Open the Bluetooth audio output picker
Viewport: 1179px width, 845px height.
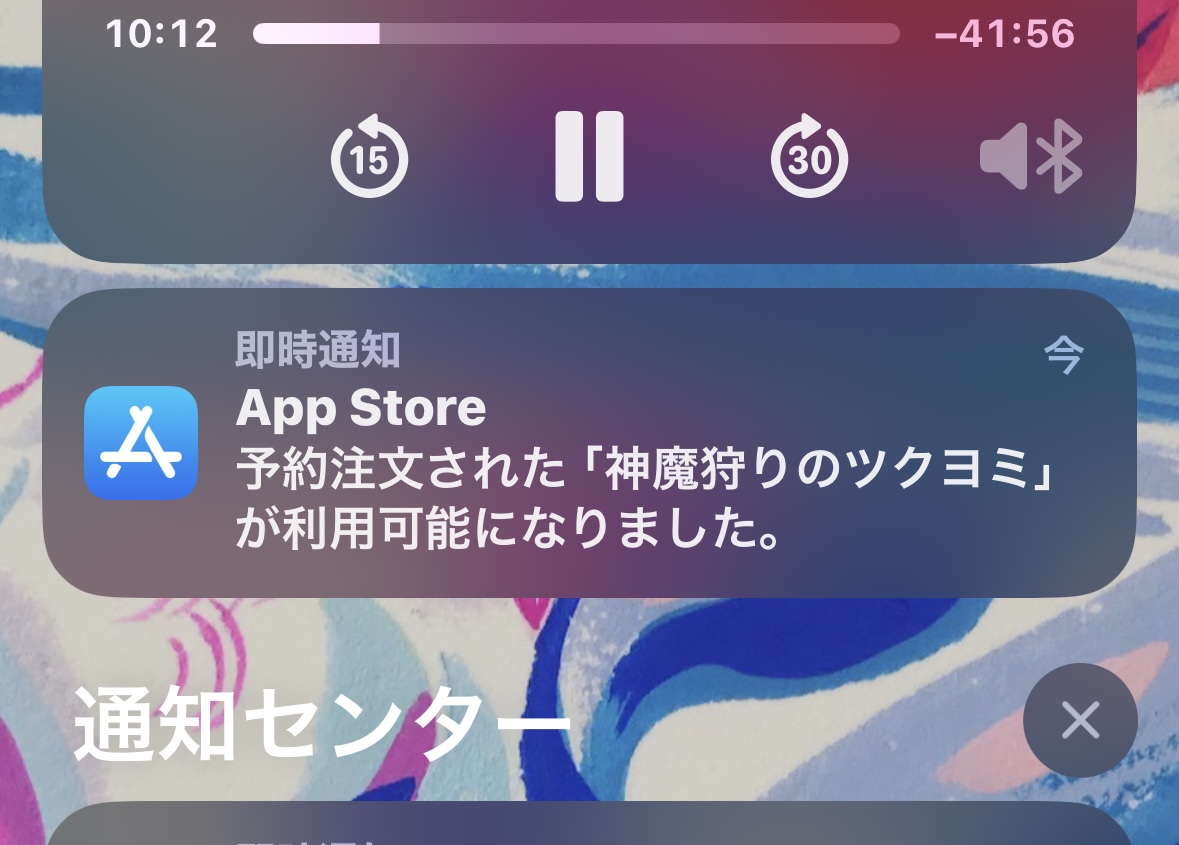click(x=1030, y=158)
